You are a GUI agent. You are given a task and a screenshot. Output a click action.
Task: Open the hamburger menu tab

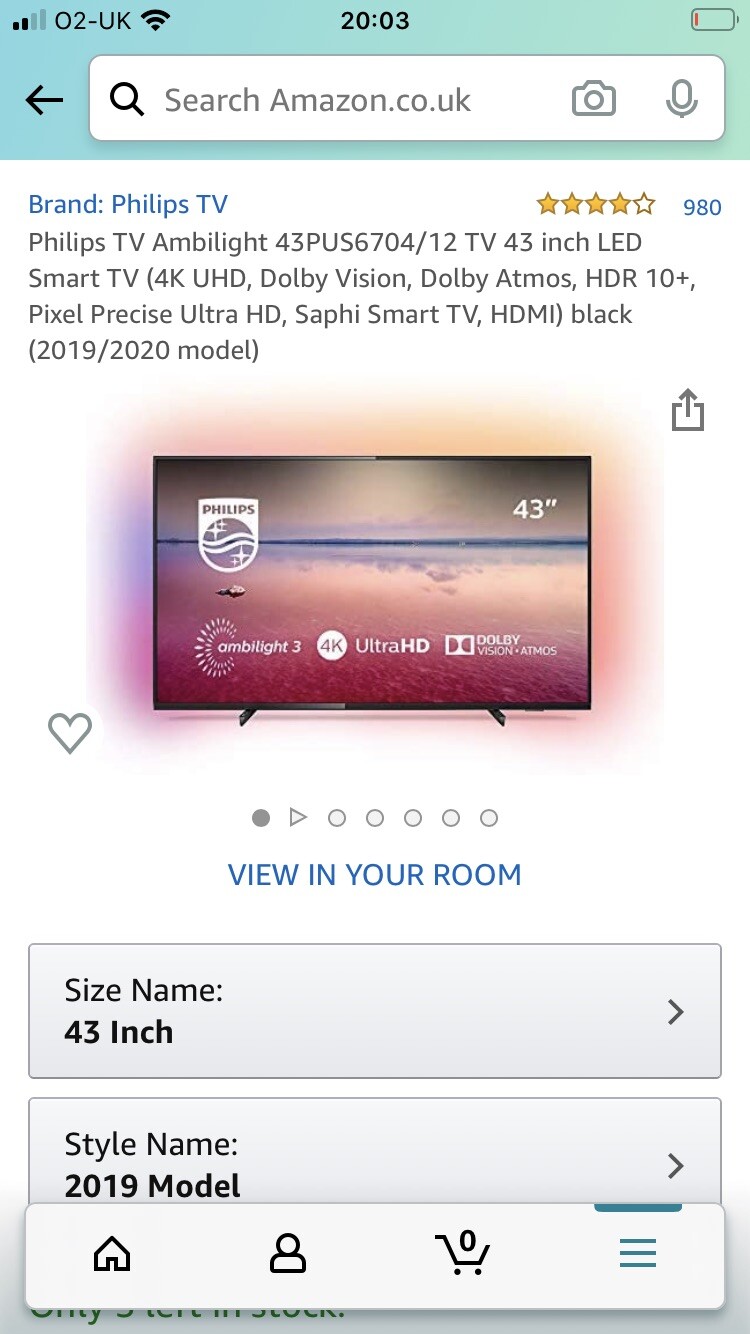point(637,1253)
